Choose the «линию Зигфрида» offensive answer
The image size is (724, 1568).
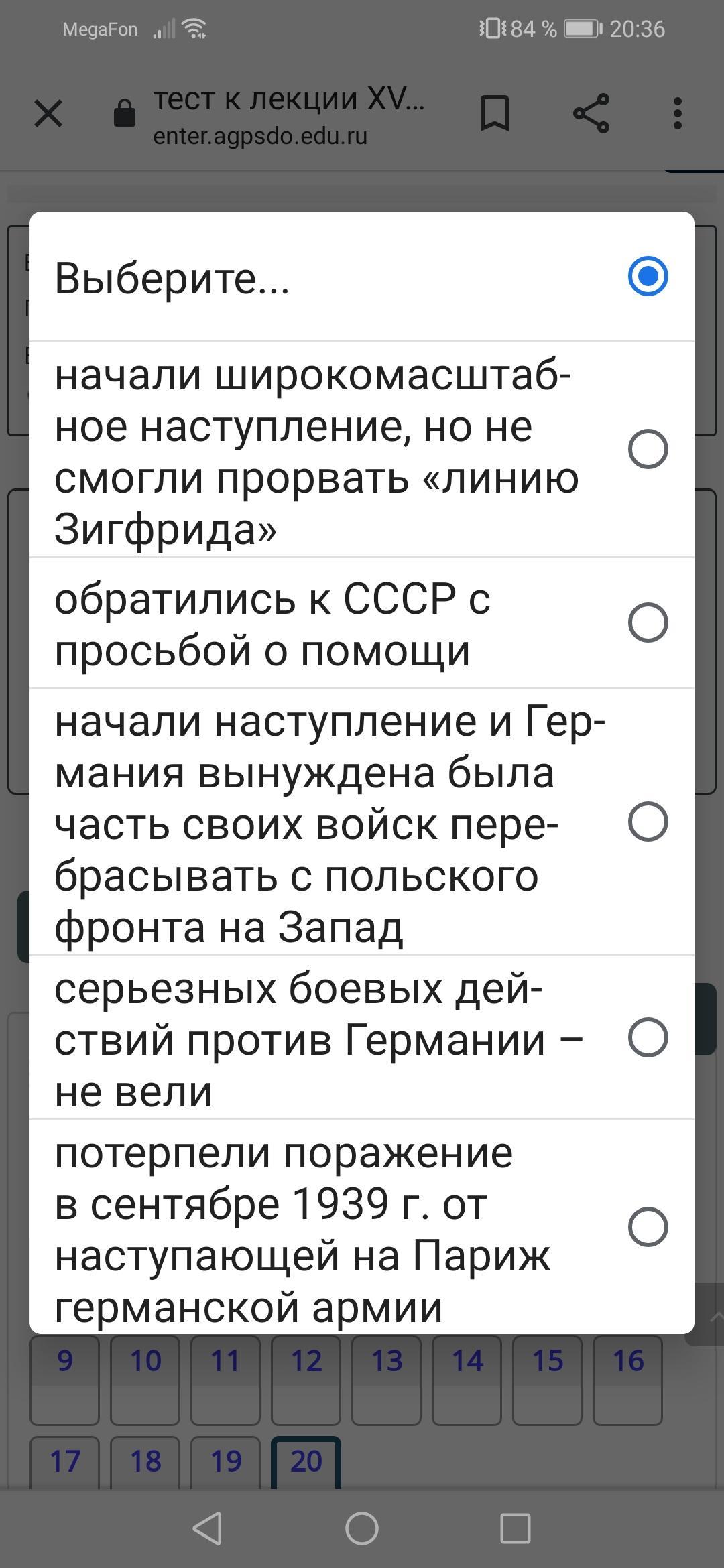(361, 450)
